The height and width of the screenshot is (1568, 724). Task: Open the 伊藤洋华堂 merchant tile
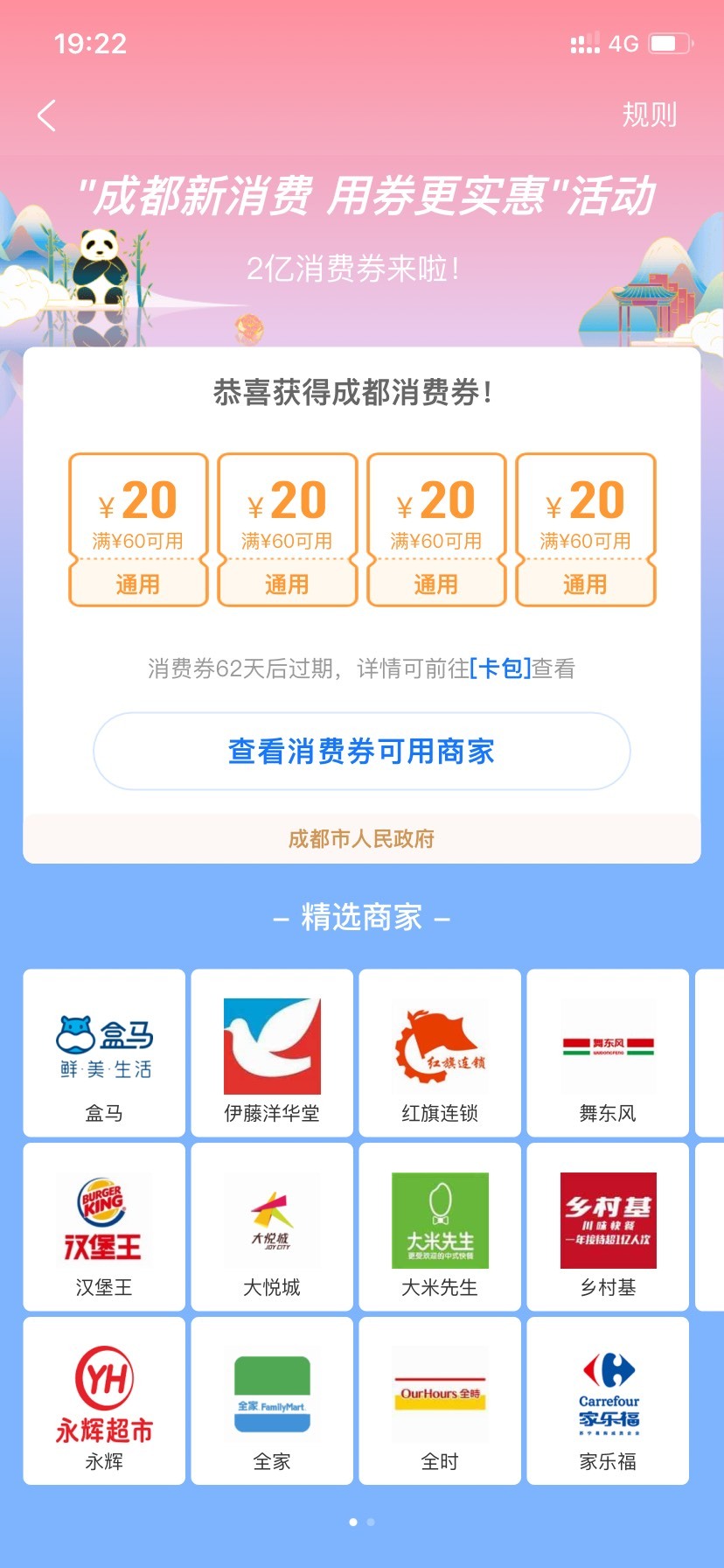pos(272,1053)
